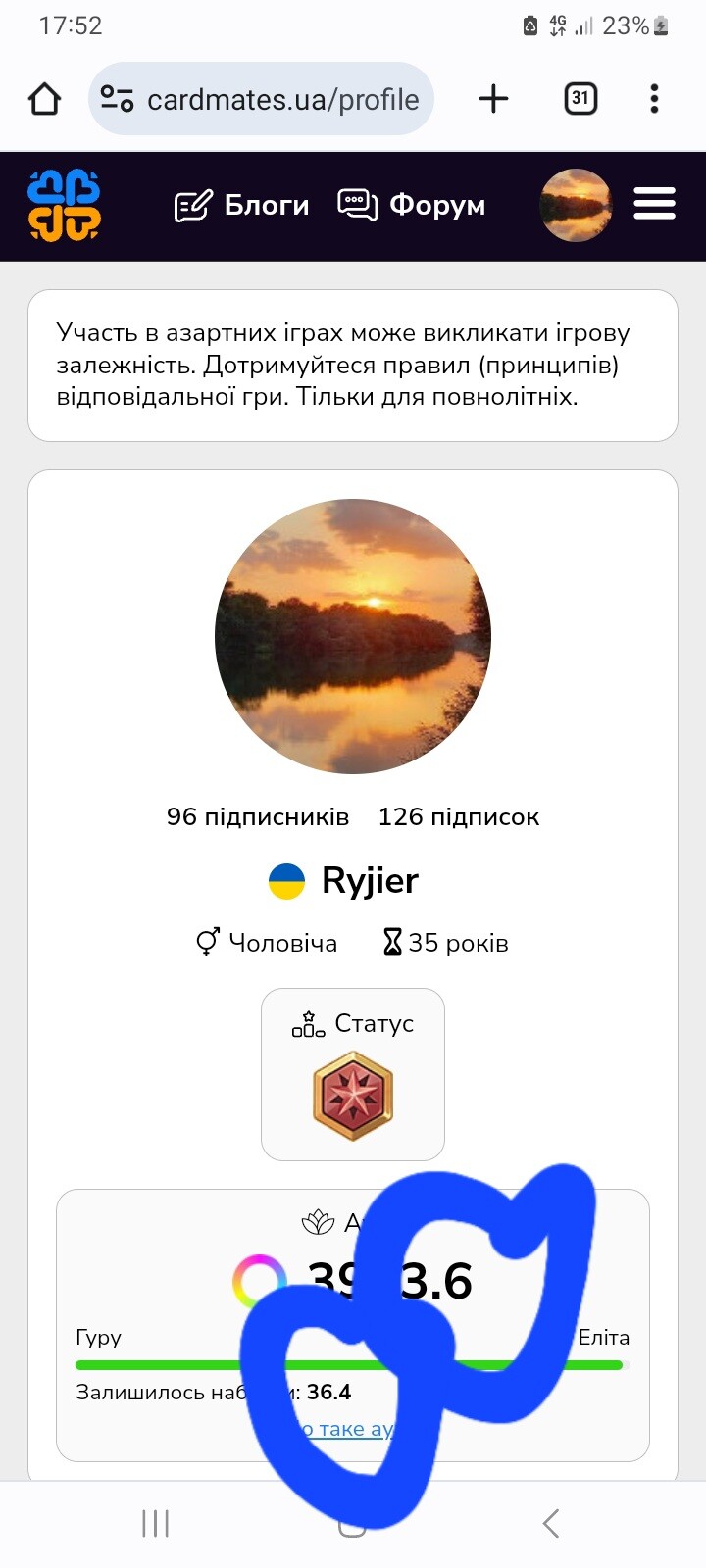Open the hamburger site menu
This screenshot has height=1568, width=706.
click(x=654, y=204)
